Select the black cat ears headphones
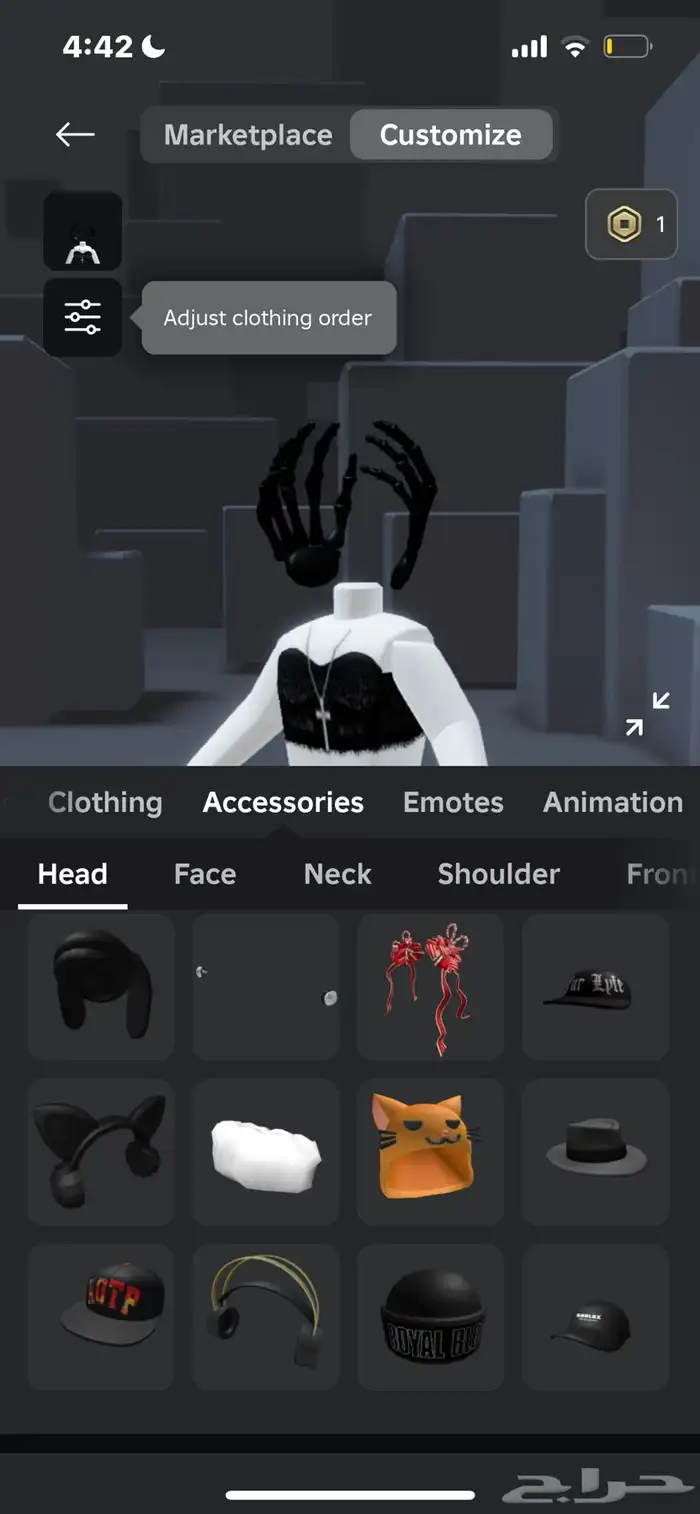 pyautogui.click(x=101, y=1152)
